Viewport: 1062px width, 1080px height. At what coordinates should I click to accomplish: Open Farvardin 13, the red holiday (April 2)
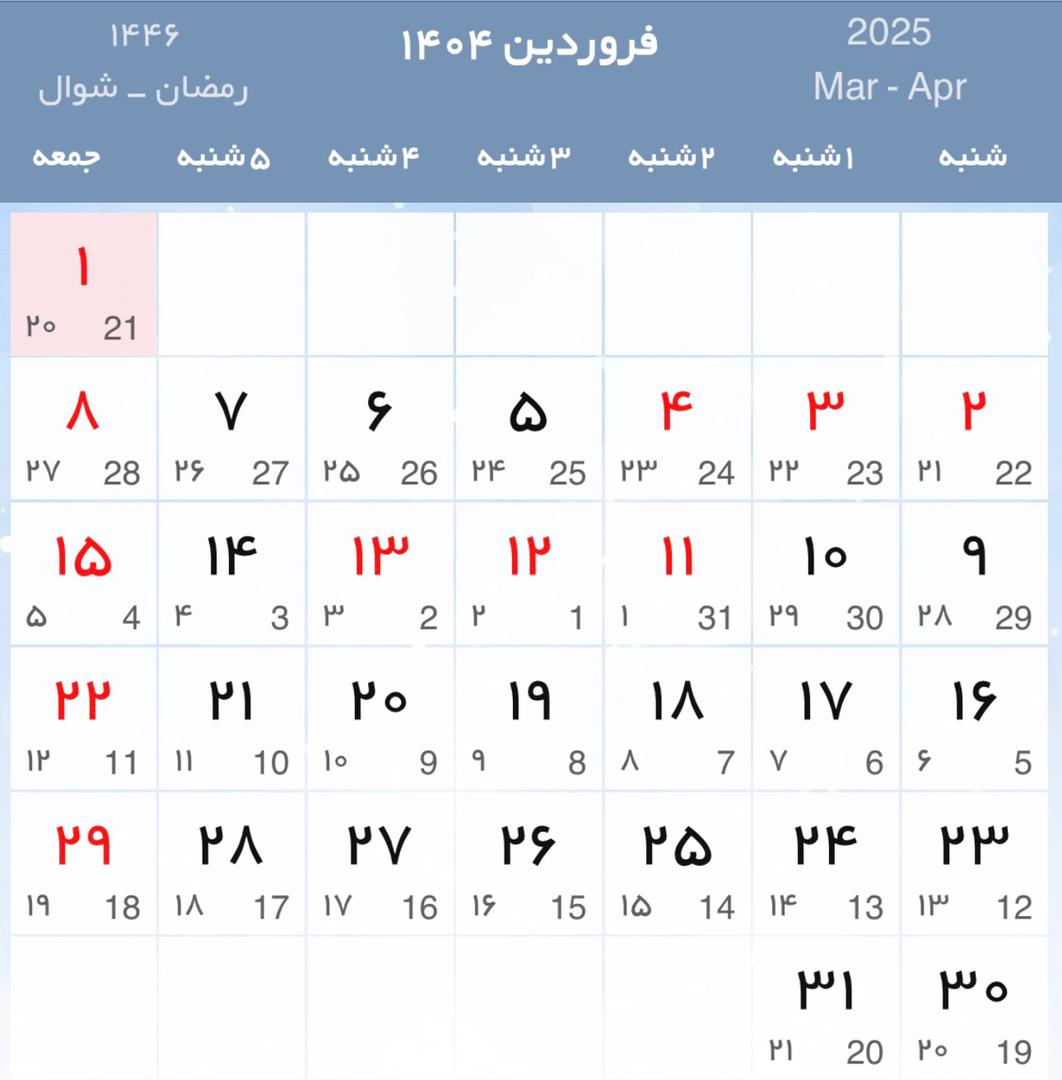[380, 573]
